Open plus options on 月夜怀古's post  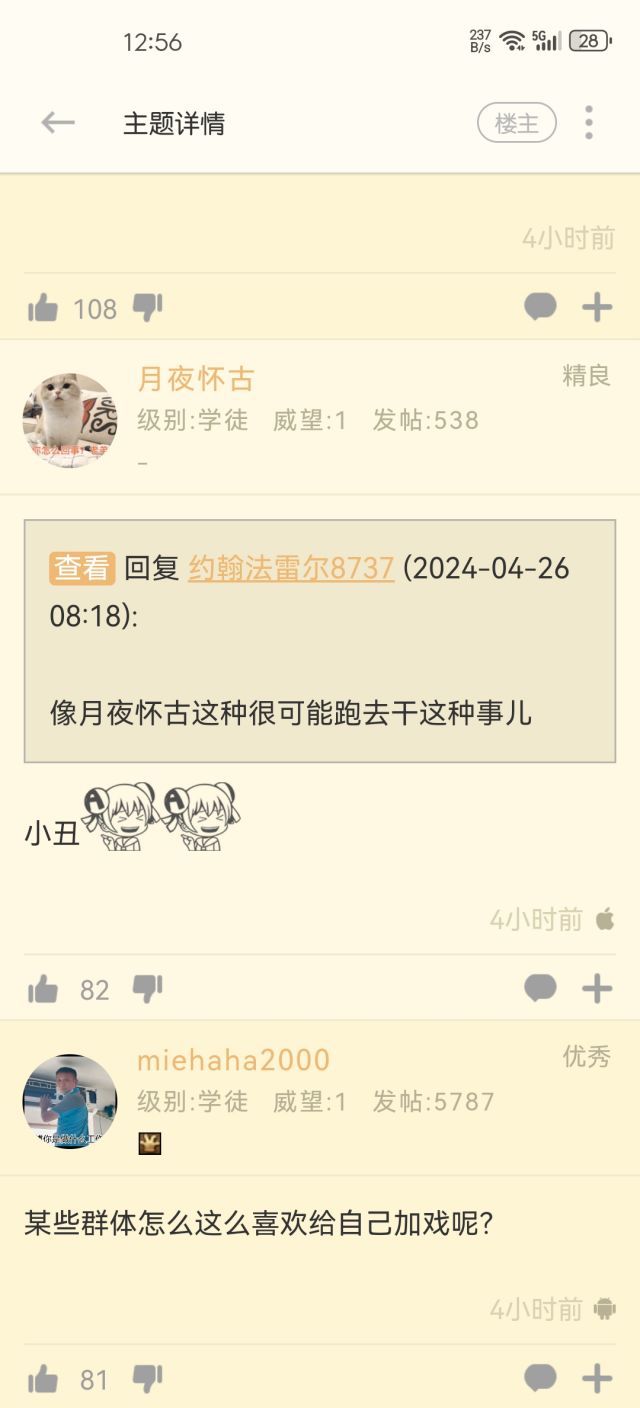pos(597,989)
